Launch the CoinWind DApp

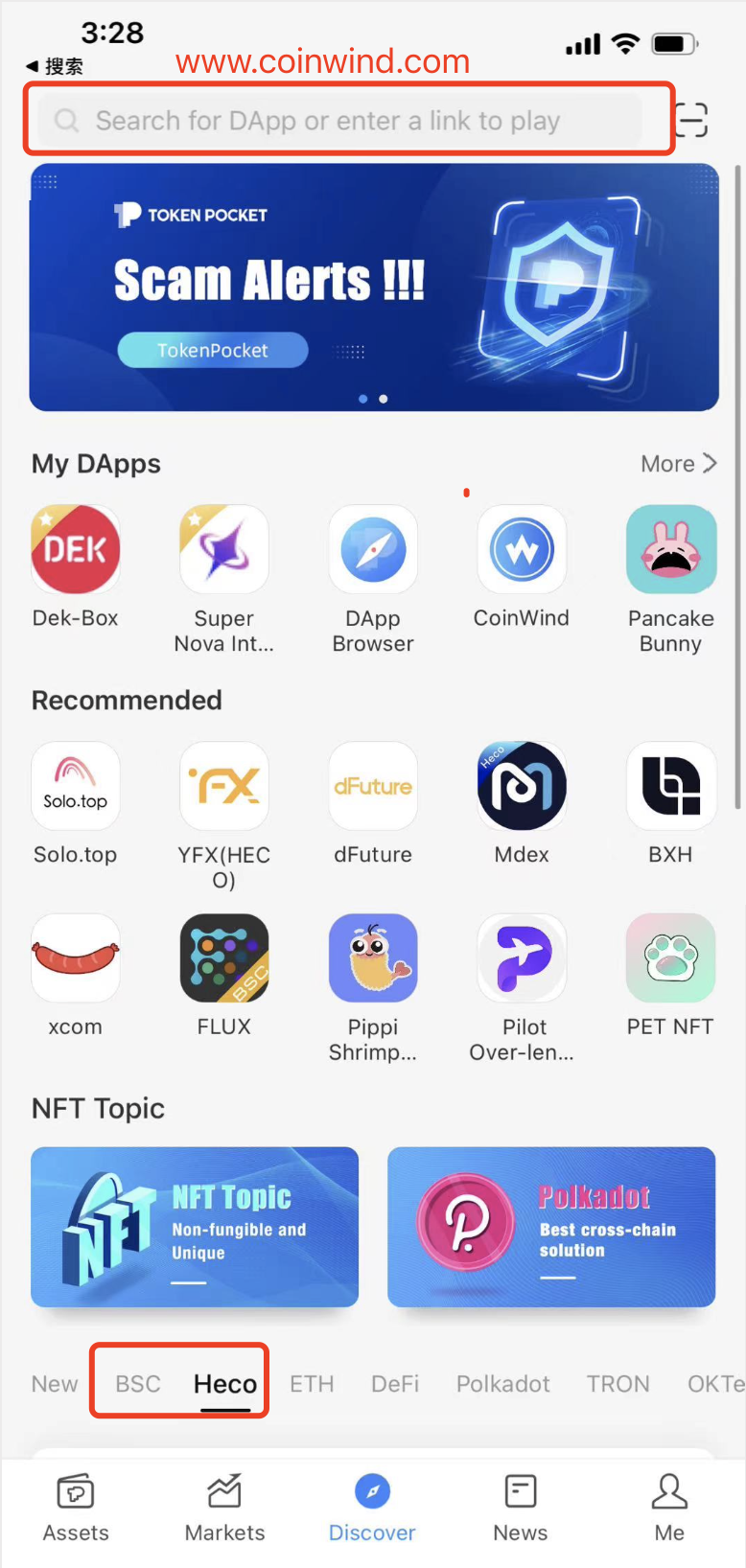point(522,551)
